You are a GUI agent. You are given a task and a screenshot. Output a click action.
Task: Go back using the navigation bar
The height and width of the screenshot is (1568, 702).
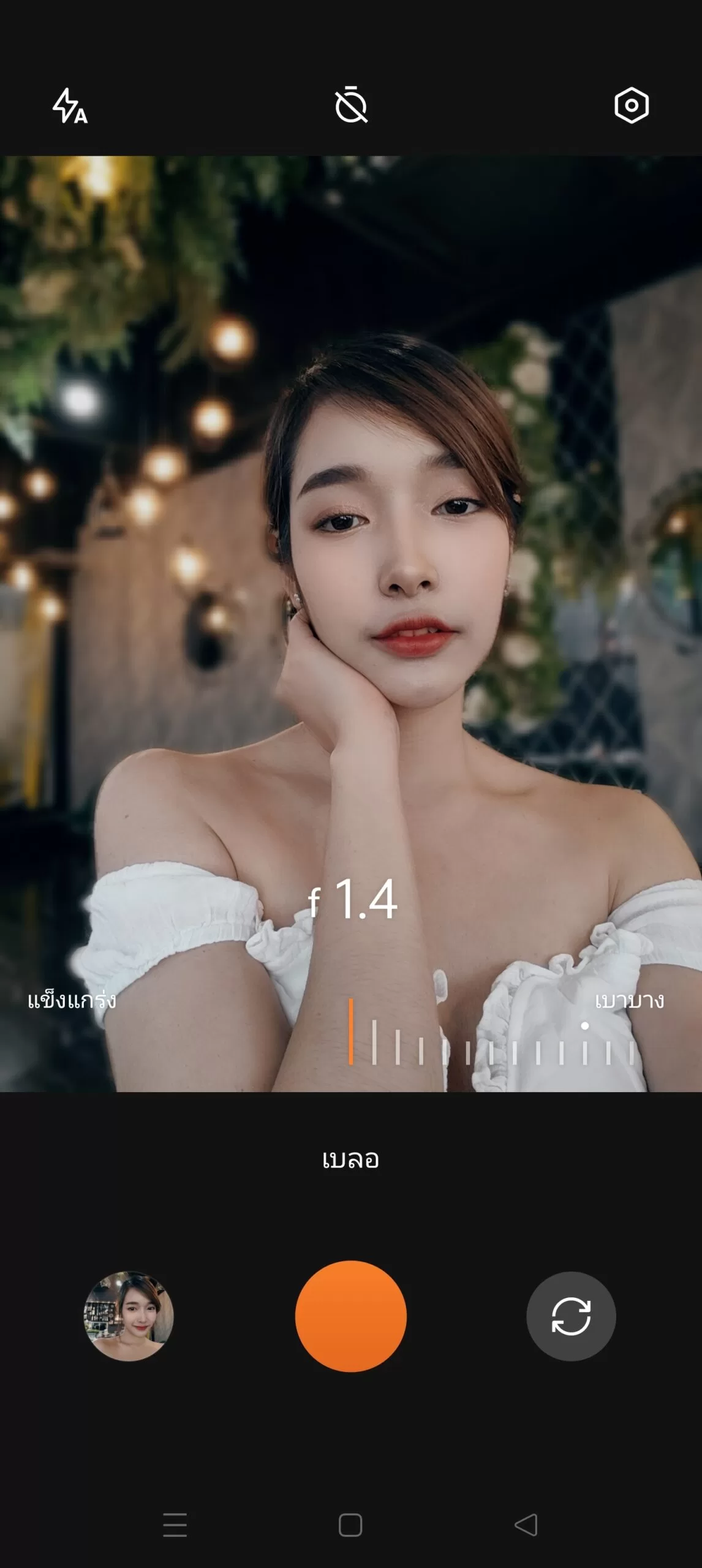coord(526,1525)
